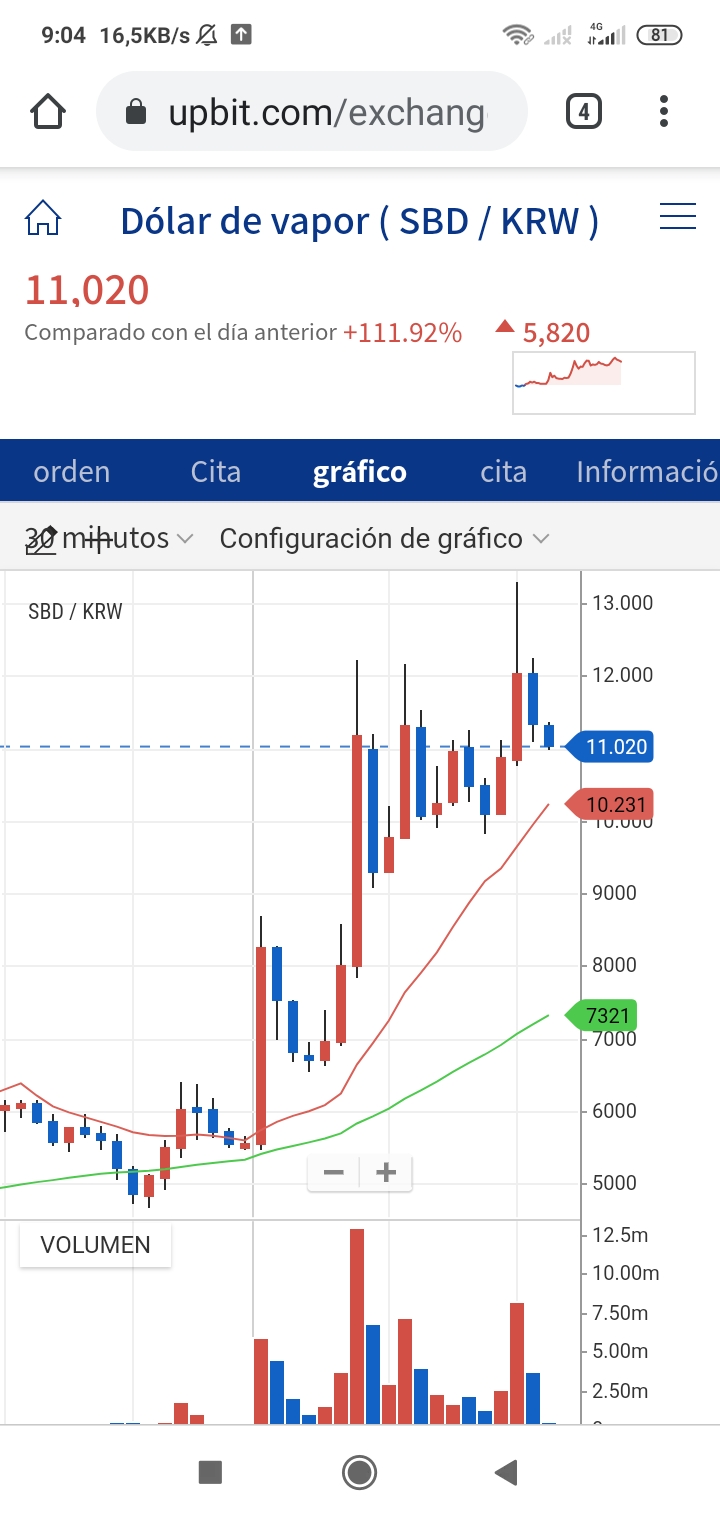Image resolution: width=720 pixels, height=1520 pixels.
Task: Open the Upbit hamburger menu
Action: coord(678,217)
